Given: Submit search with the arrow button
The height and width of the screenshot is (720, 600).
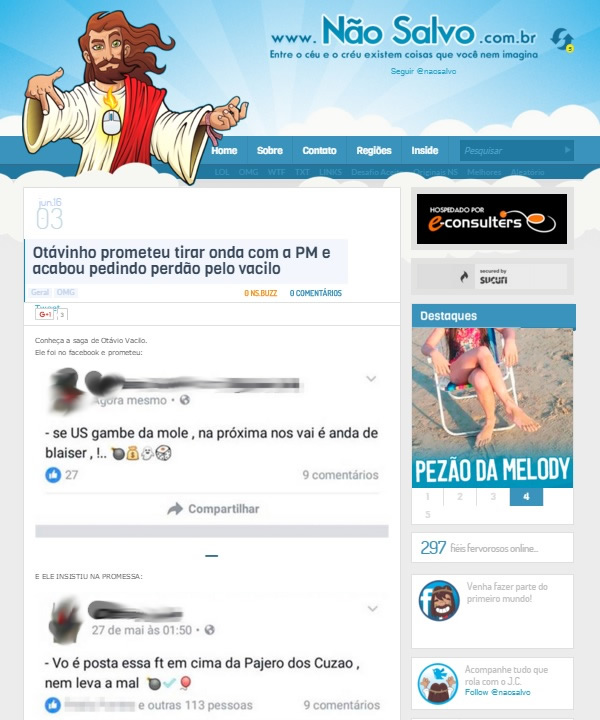Looking at the screenshot, I should (568, 151).
